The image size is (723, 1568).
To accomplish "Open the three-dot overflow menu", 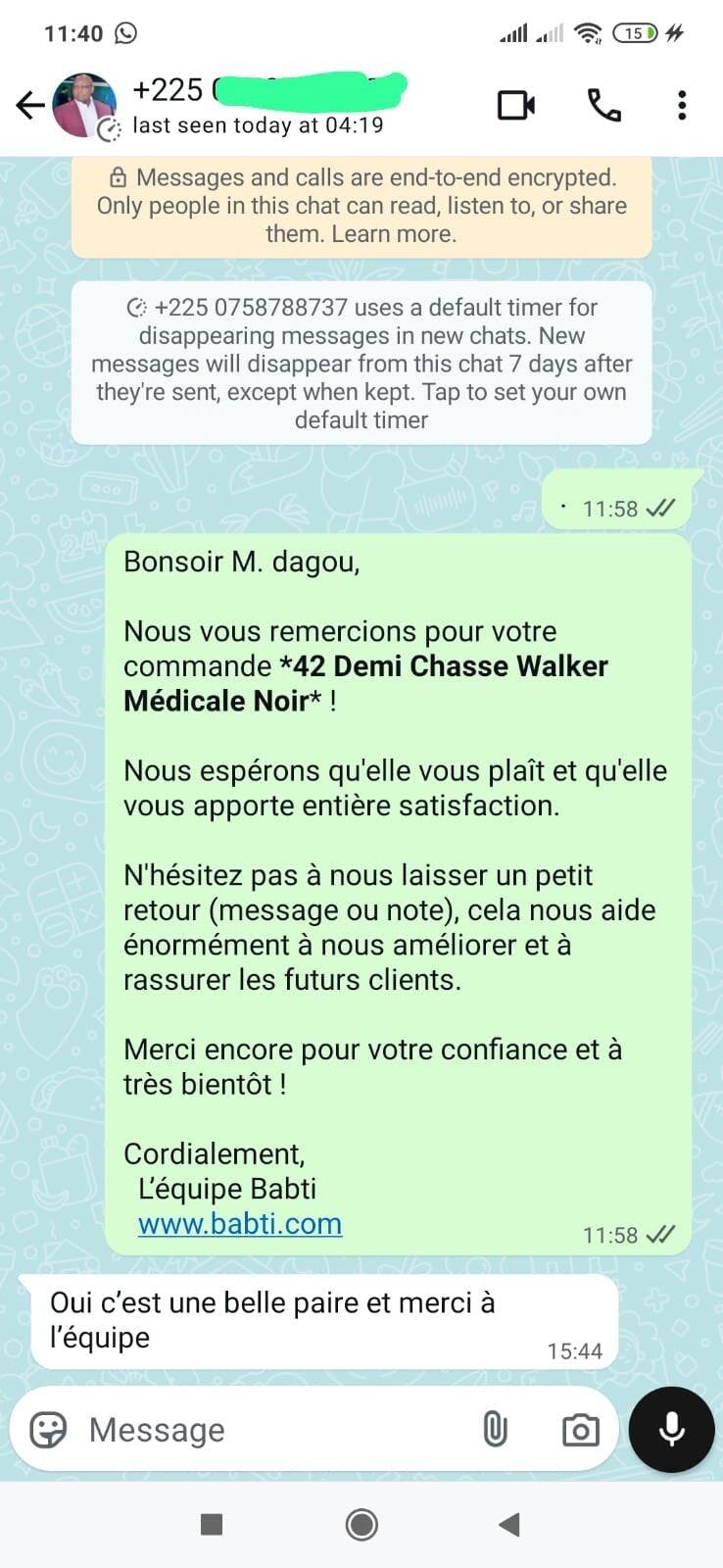I will point(682,105).
